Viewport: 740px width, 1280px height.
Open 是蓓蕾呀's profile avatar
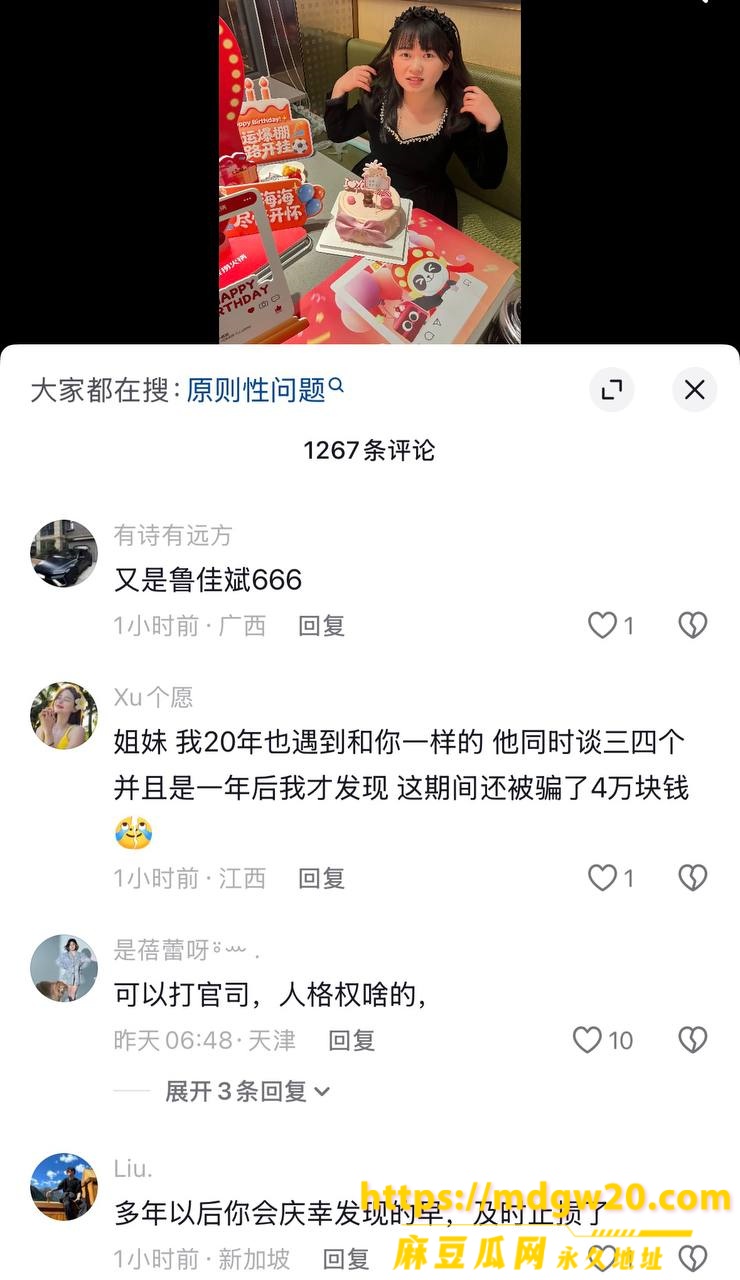click(64, 968)
